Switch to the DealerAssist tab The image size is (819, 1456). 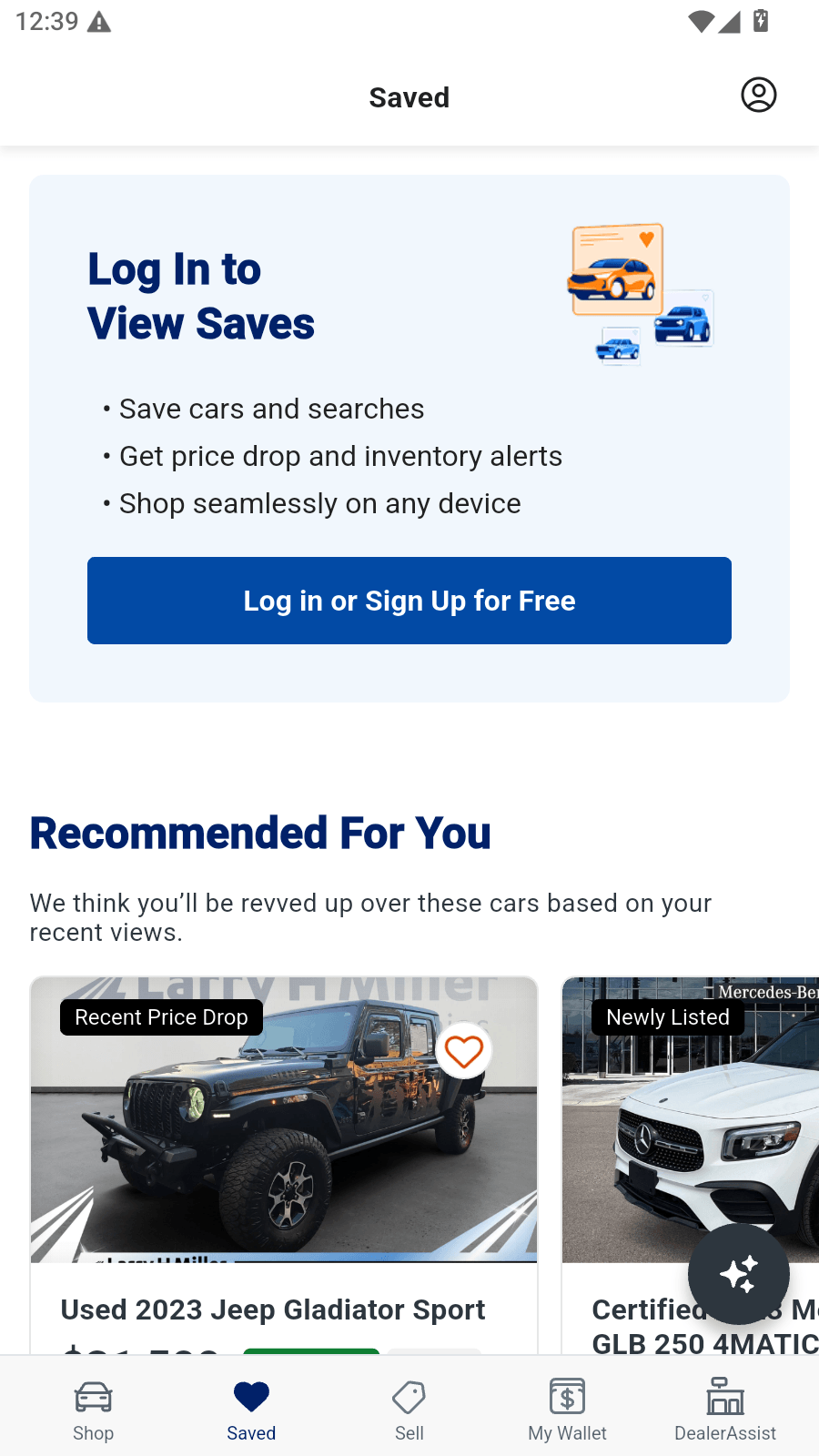click(725, 1410)
